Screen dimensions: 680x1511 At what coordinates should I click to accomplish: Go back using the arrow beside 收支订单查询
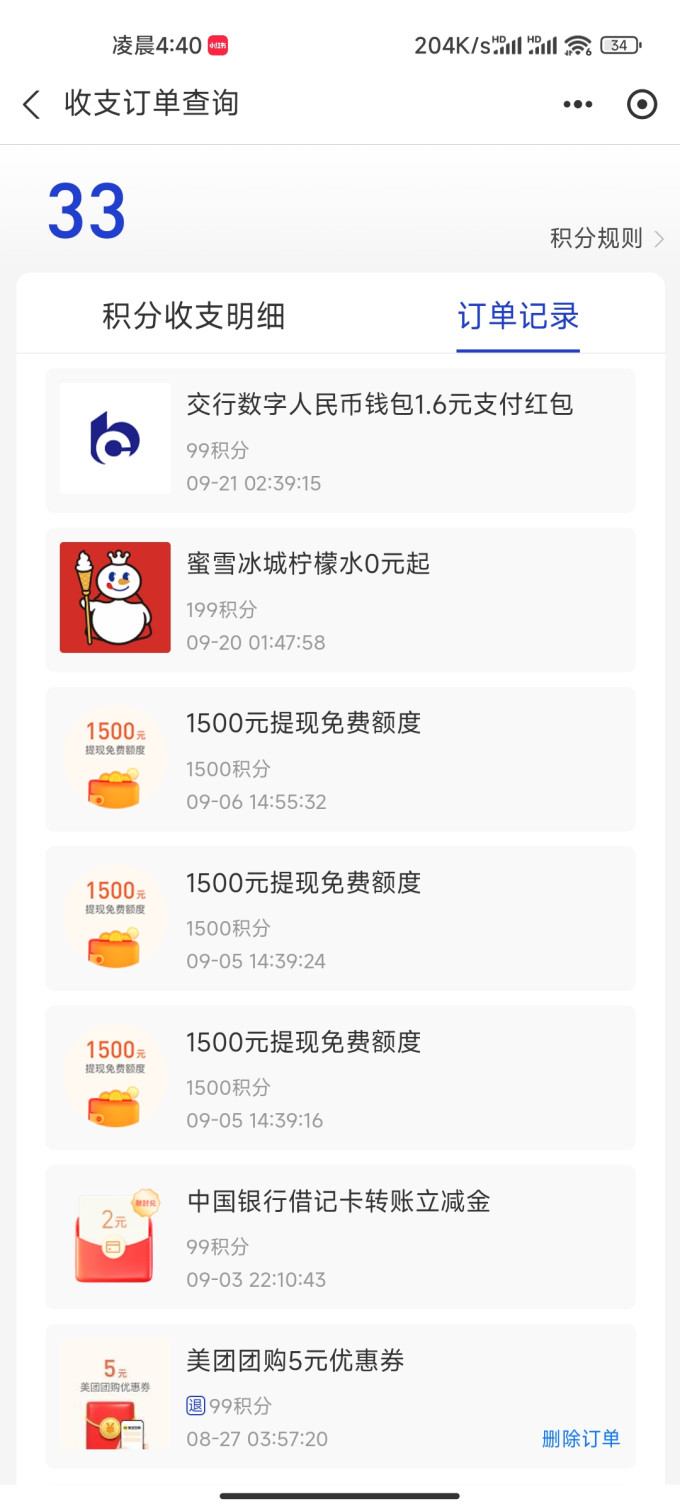click(x=32, y=104)
